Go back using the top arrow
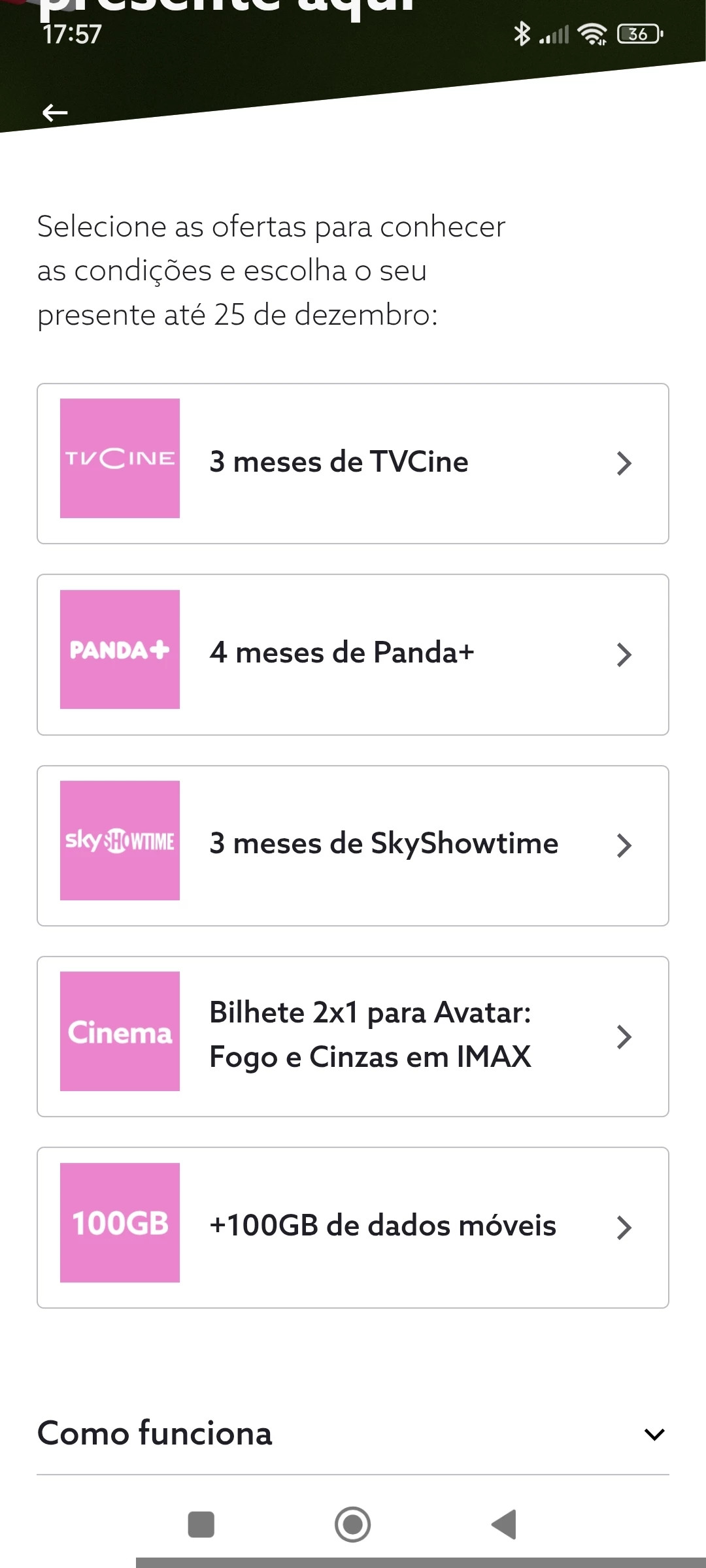 (x=55, y=113)
